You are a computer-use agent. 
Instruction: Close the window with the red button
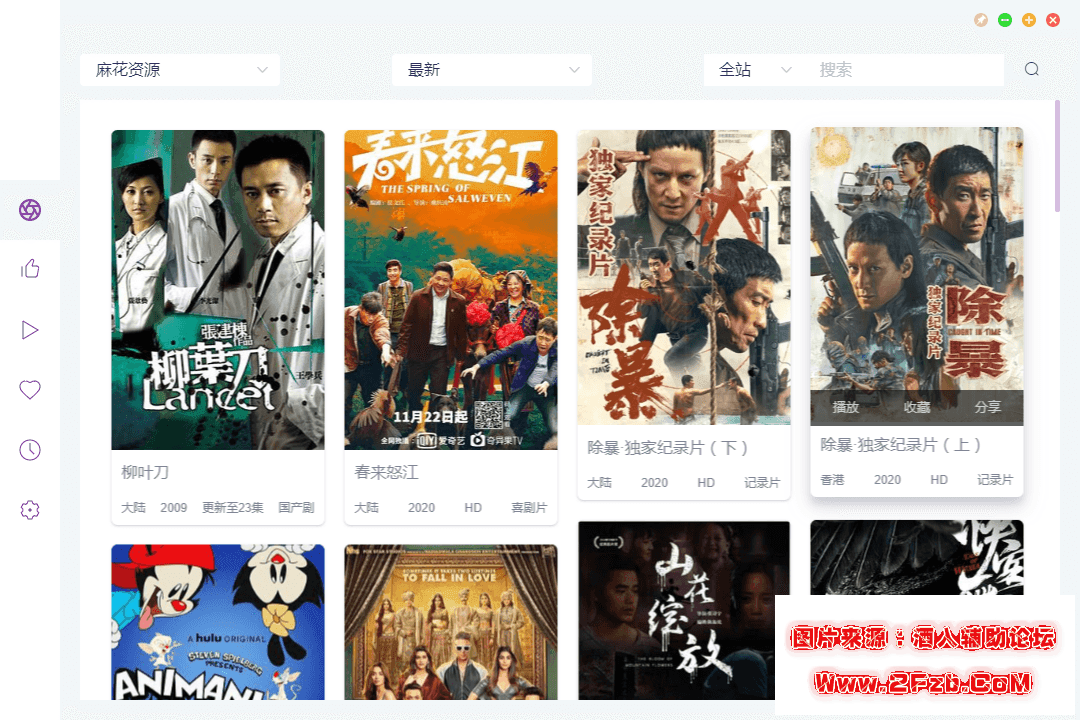tap(1053, 20)
